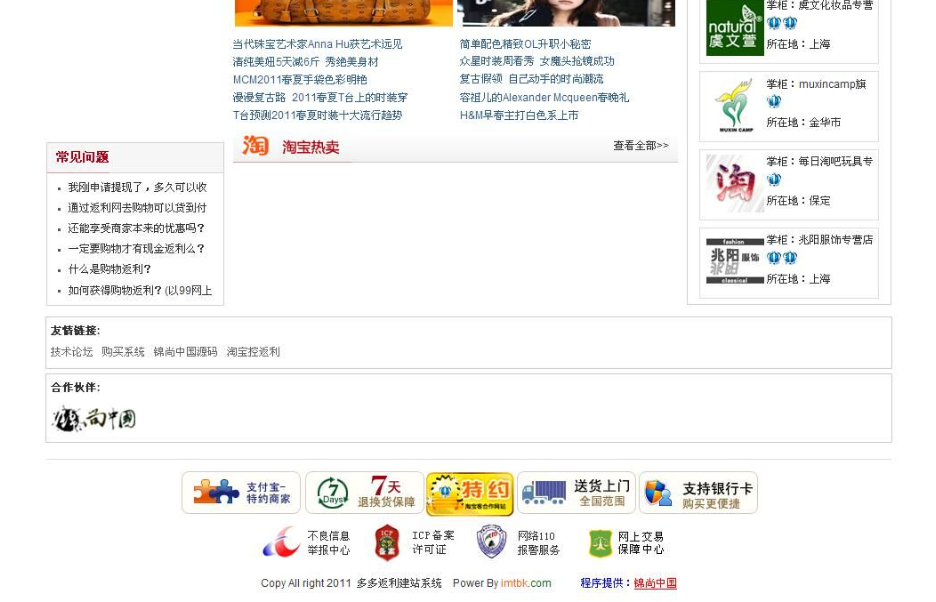Open the article MCM2011春夏手袋色彩明艳
The height and width of the screenshot is (602, 936).
click(299, 80)
